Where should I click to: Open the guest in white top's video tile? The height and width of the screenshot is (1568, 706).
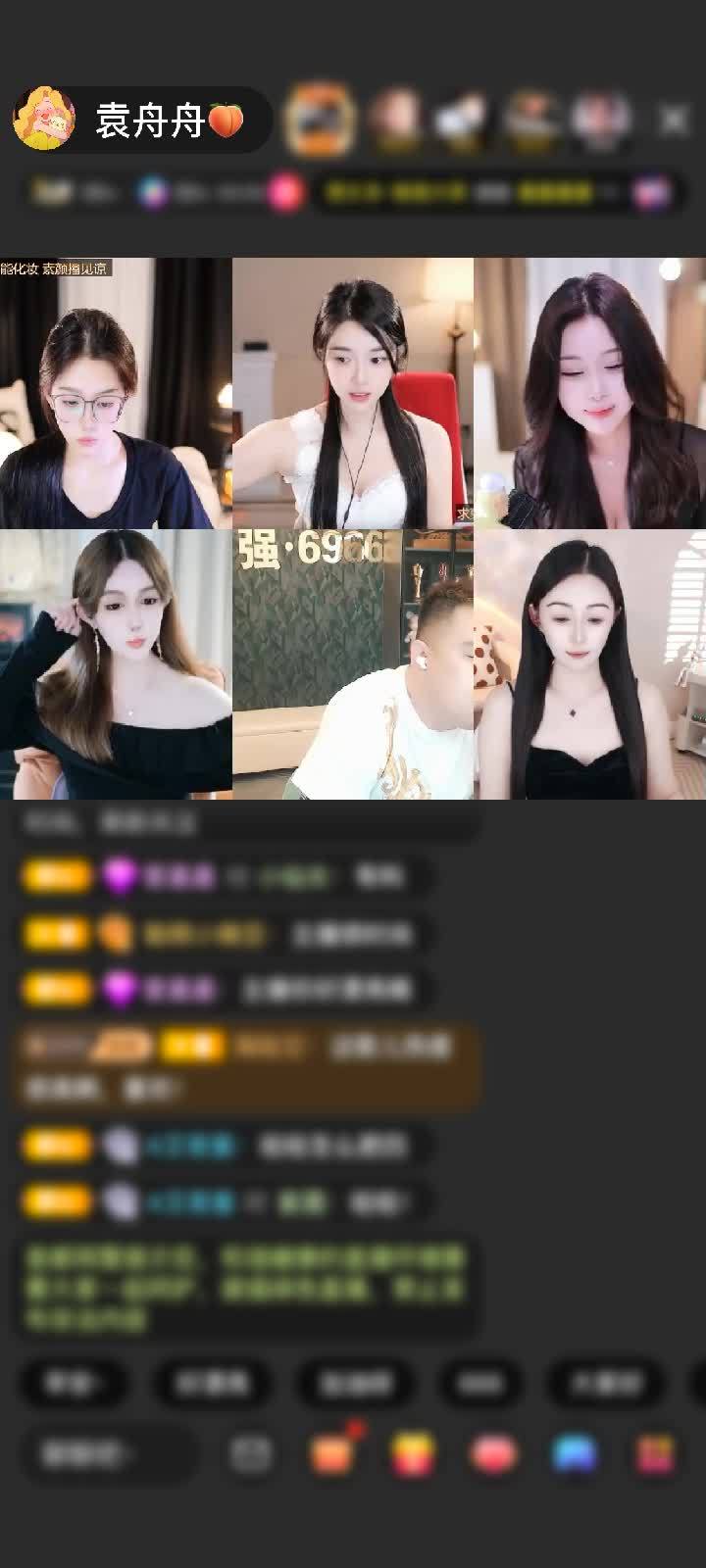(353, 394)
